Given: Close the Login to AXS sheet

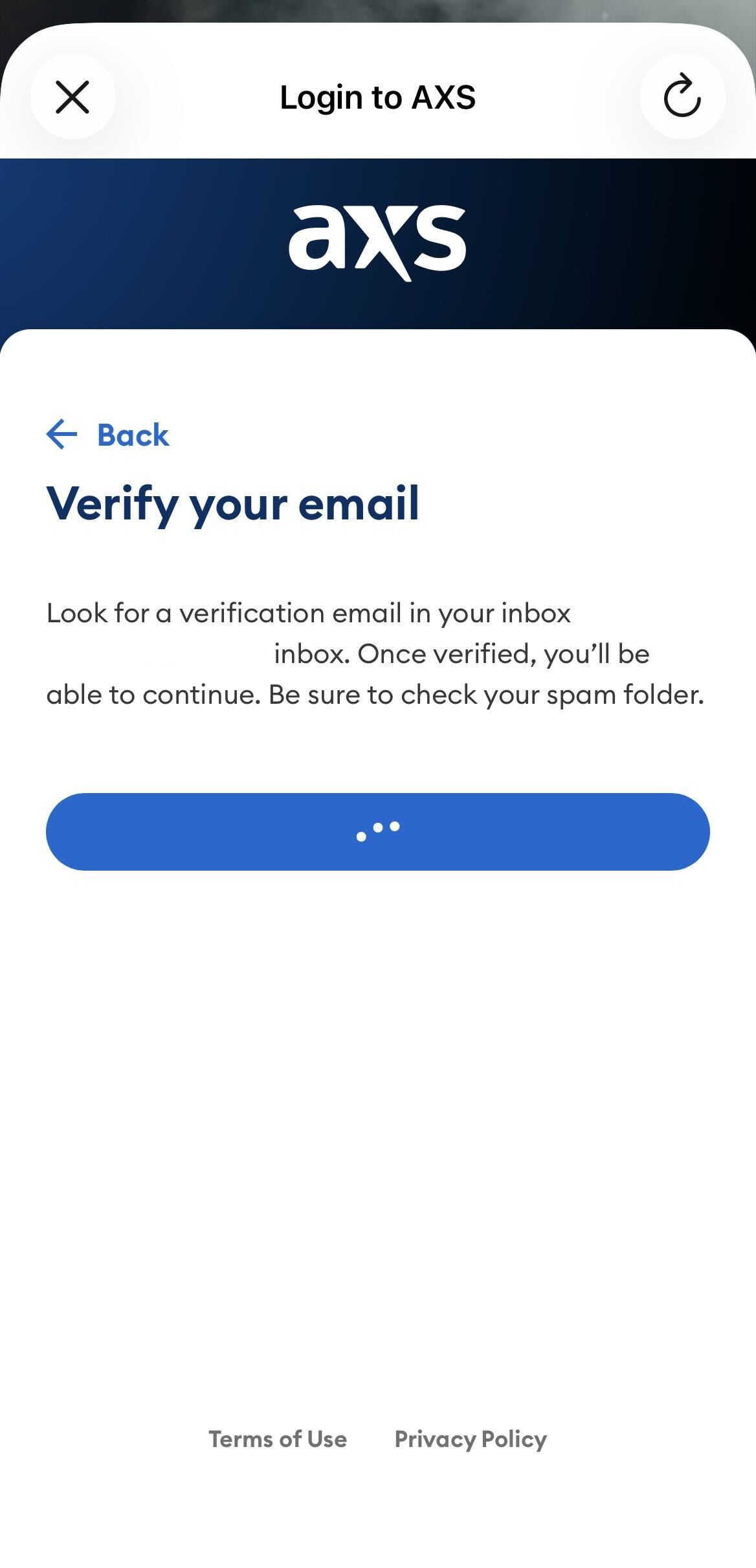Looking at the screenshot, I should 72,97.
